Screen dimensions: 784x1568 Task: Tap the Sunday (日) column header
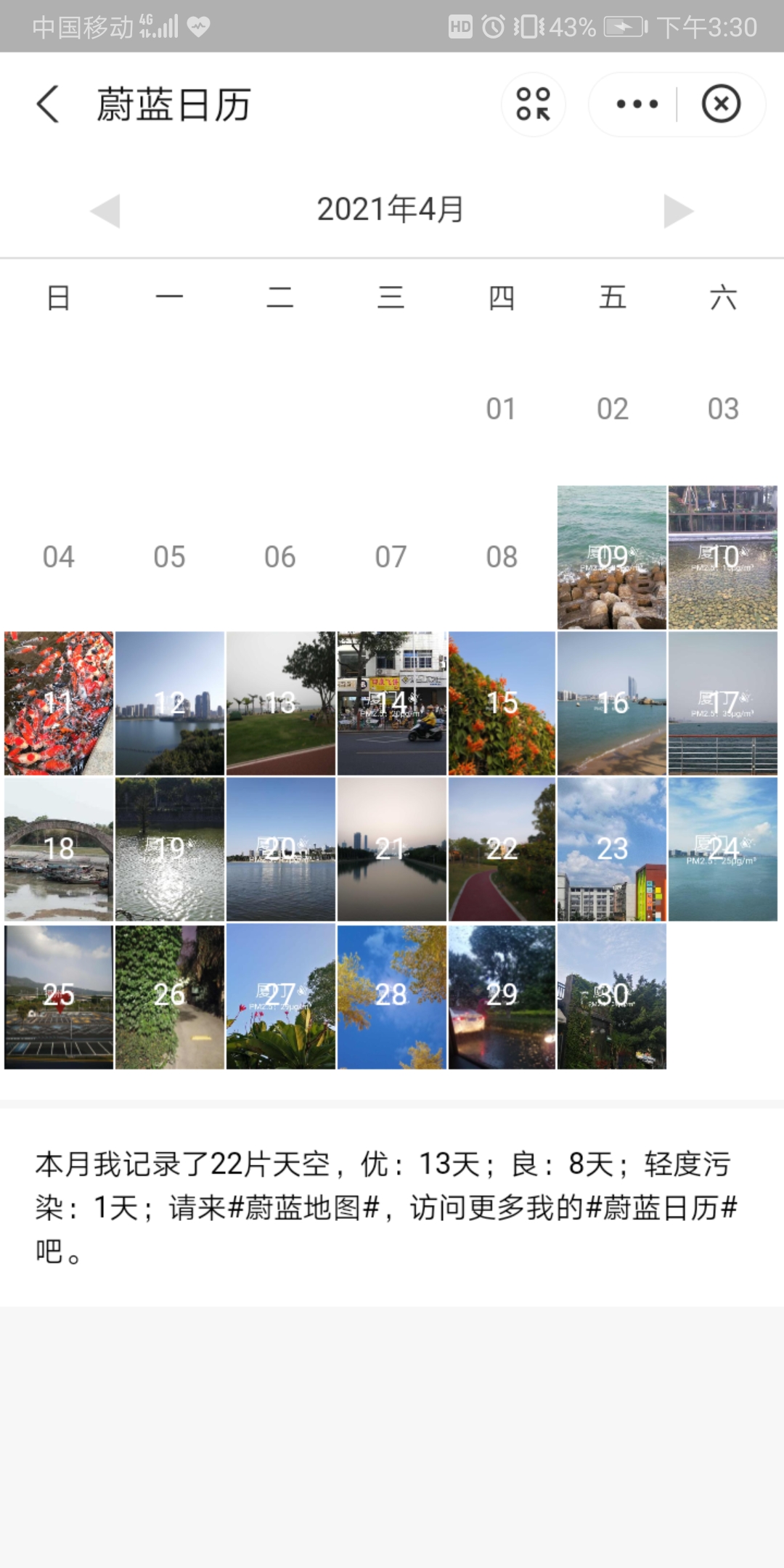58,298
